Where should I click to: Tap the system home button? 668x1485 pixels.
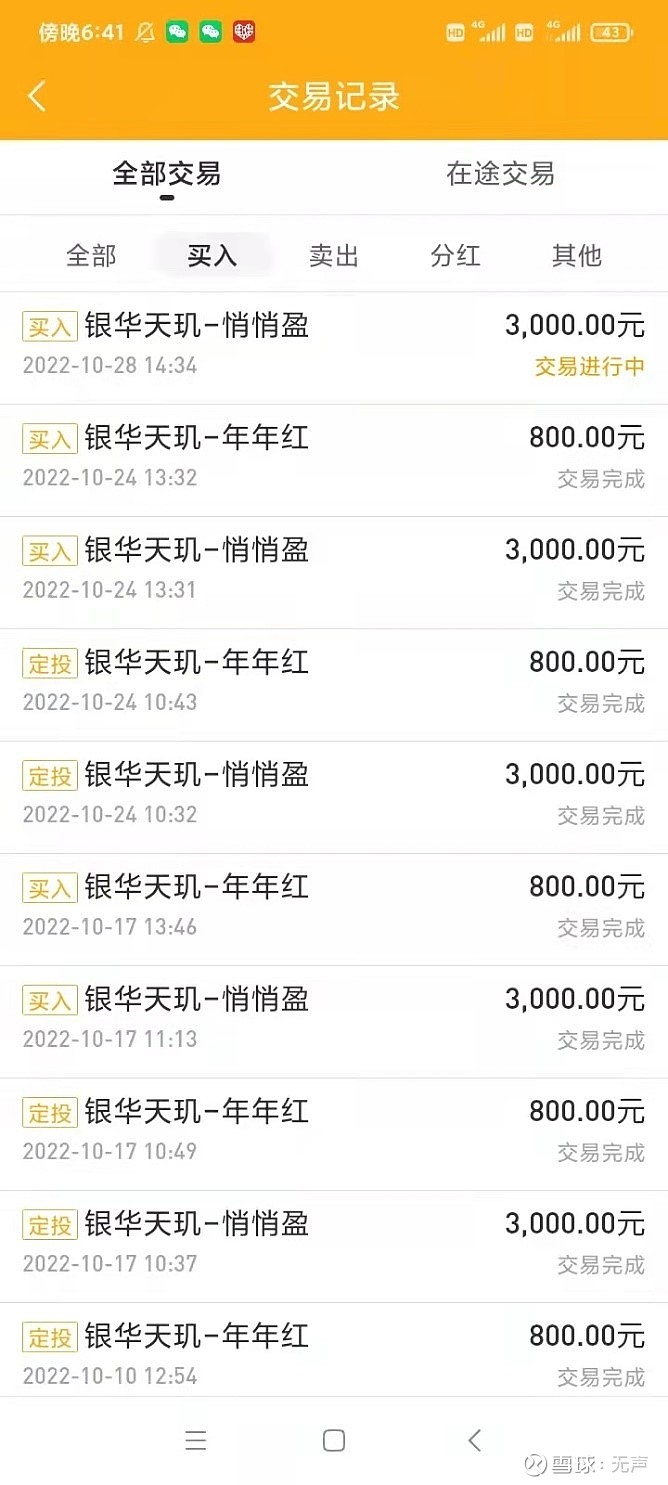334,1440
